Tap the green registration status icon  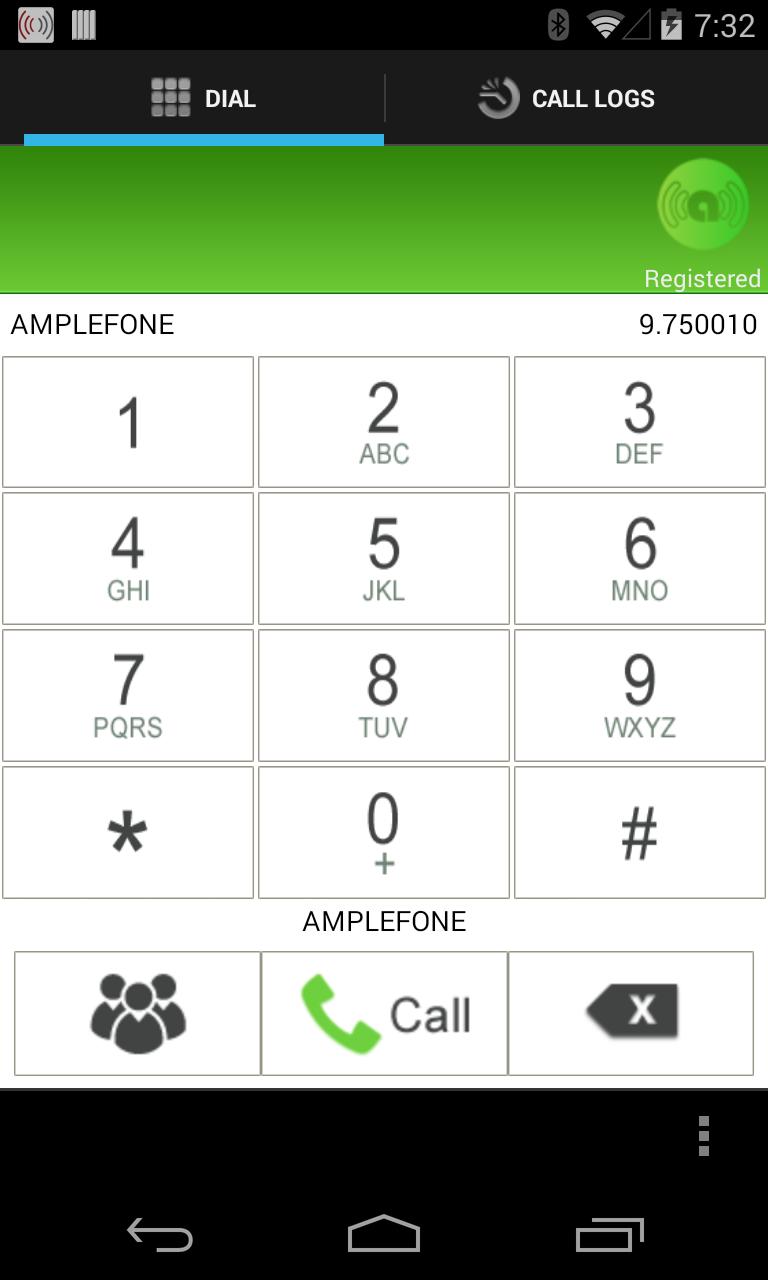point(702,204)
